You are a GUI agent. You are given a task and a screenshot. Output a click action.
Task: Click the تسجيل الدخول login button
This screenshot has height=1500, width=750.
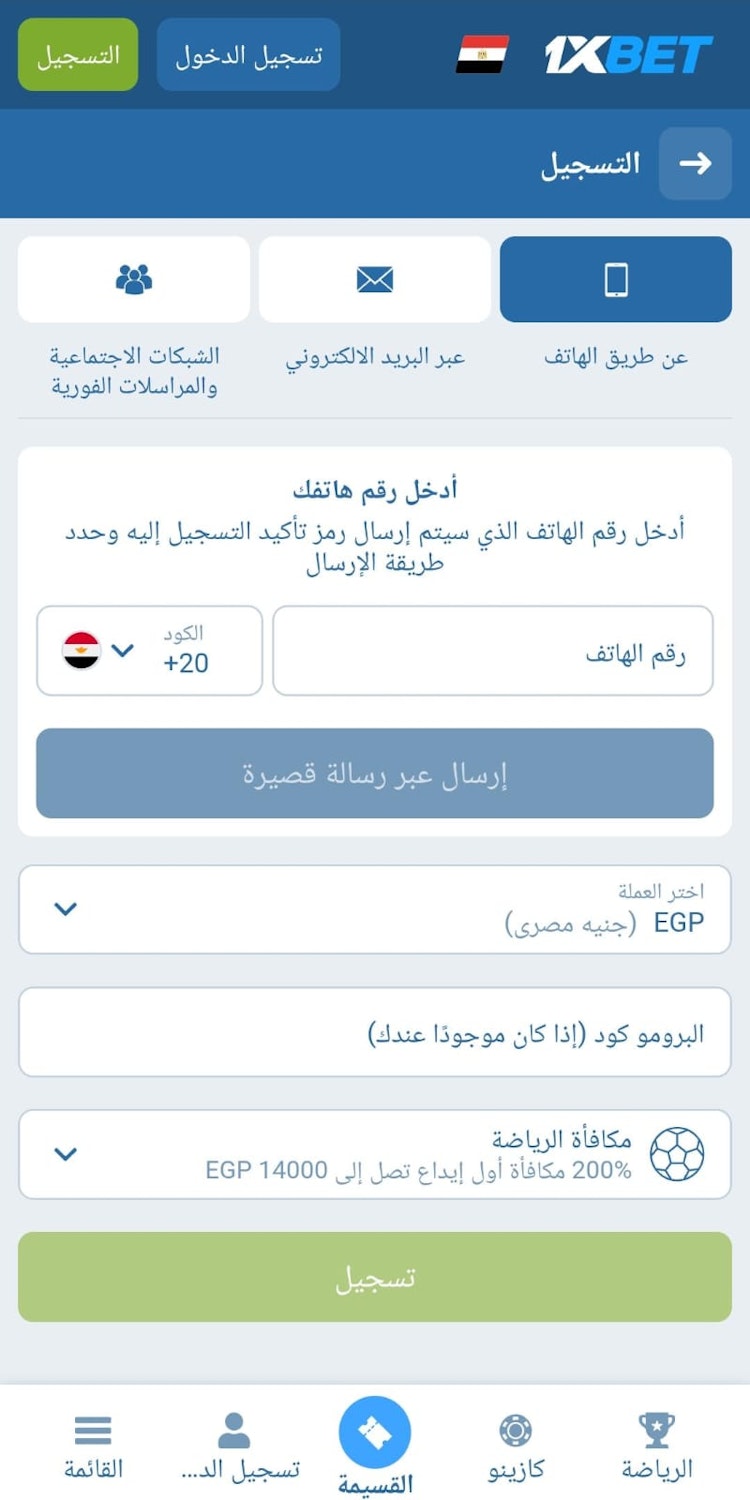pyautogui.click(x=248, y=56)
